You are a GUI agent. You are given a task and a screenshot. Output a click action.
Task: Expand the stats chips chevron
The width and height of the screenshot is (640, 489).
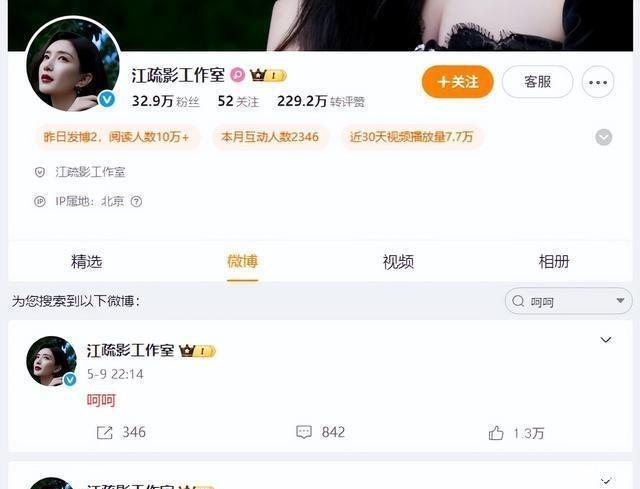click(604, 137)
